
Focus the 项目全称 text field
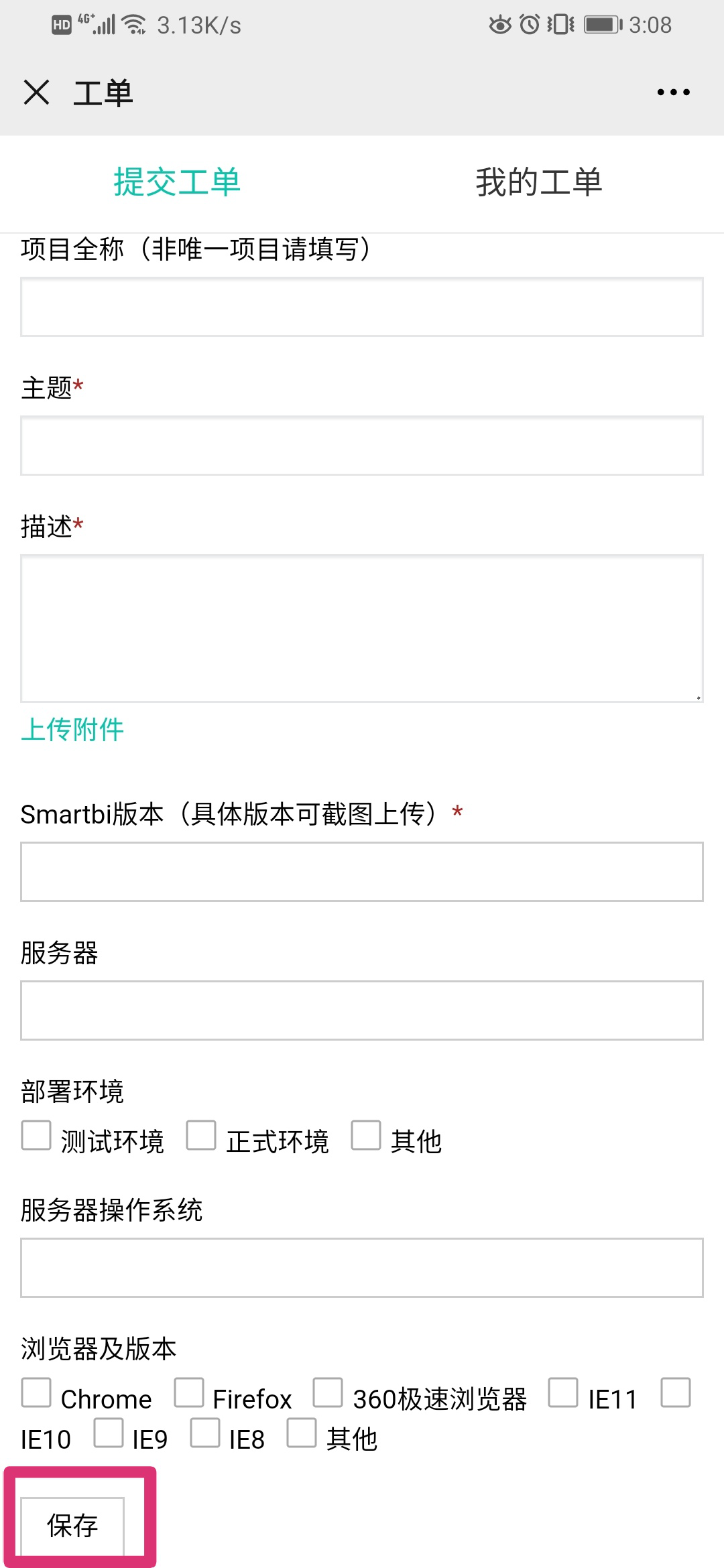click(x=362, y=307)
